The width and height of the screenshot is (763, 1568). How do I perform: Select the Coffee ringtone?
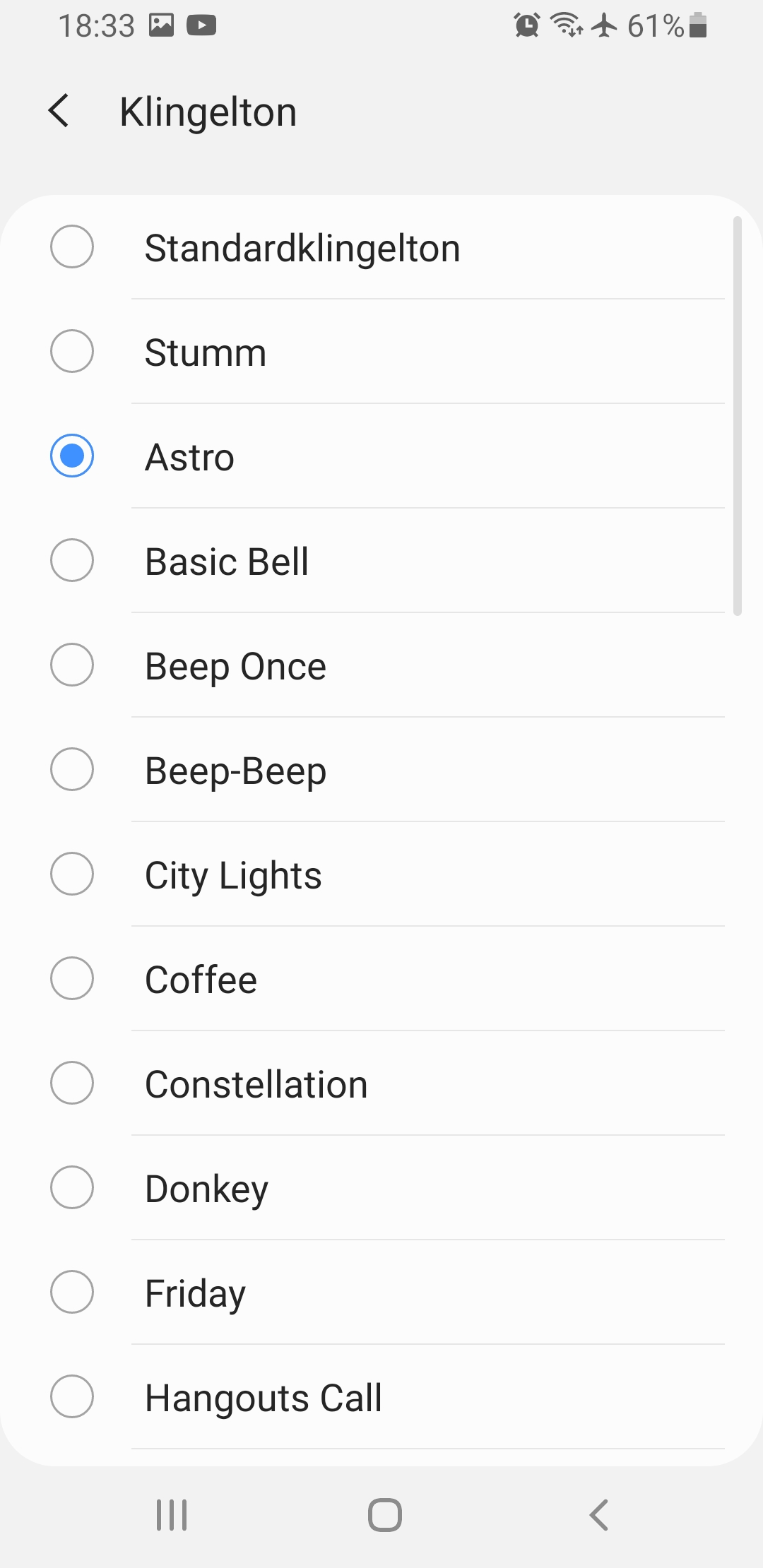tap(201, 979)
